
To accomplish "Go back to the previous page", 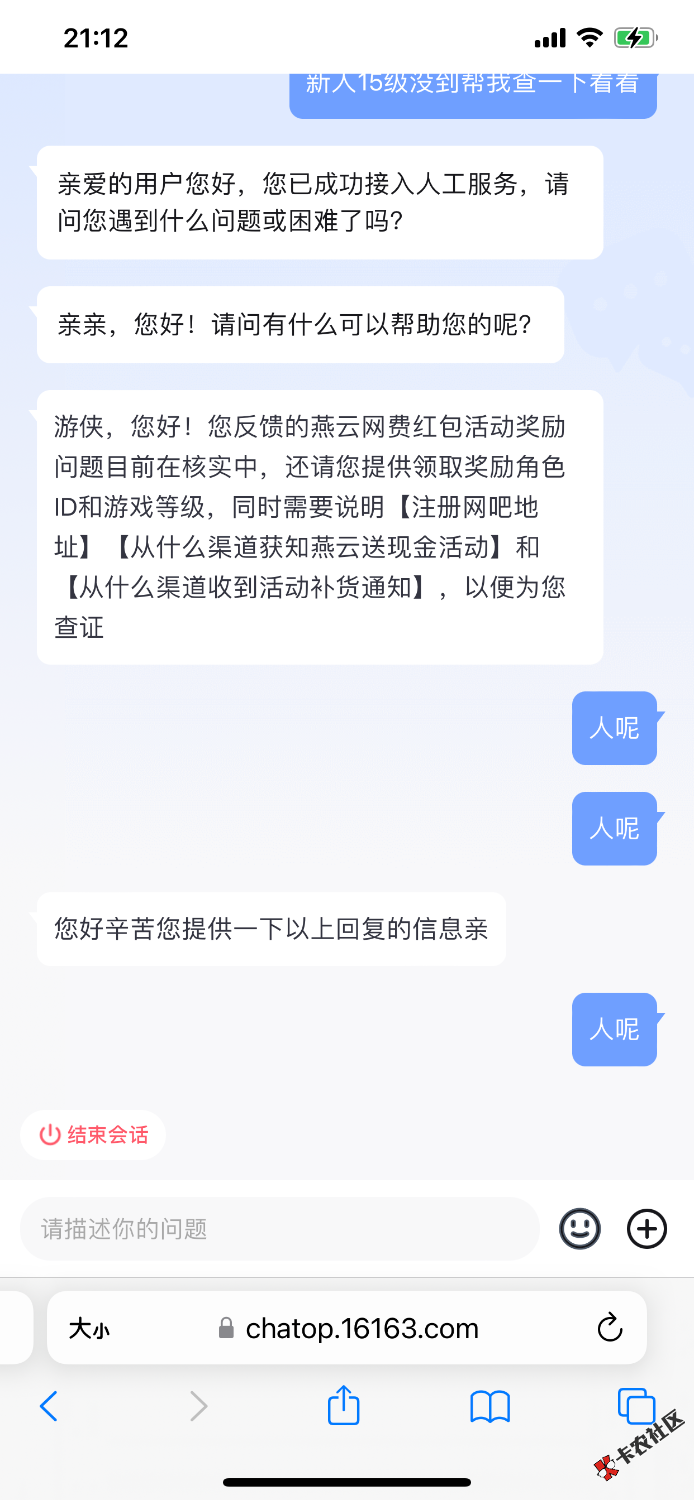I will pyautogui.click(x=48, y=1406).
